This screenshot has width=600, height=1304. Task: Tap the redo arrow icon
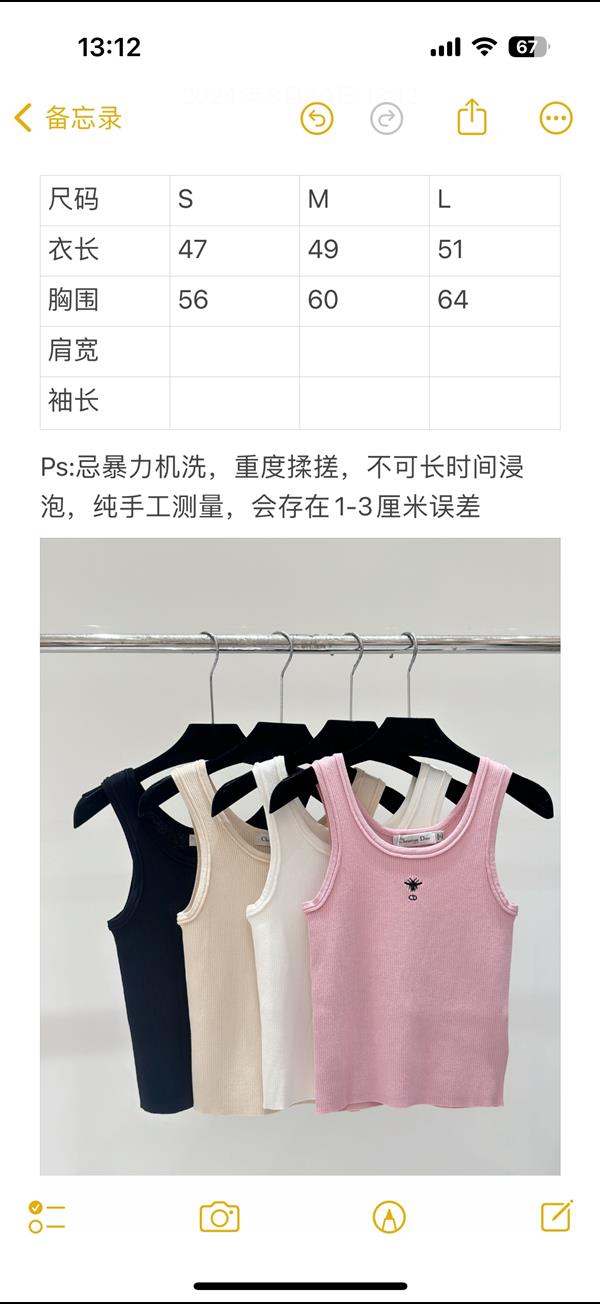pos(386,119)
